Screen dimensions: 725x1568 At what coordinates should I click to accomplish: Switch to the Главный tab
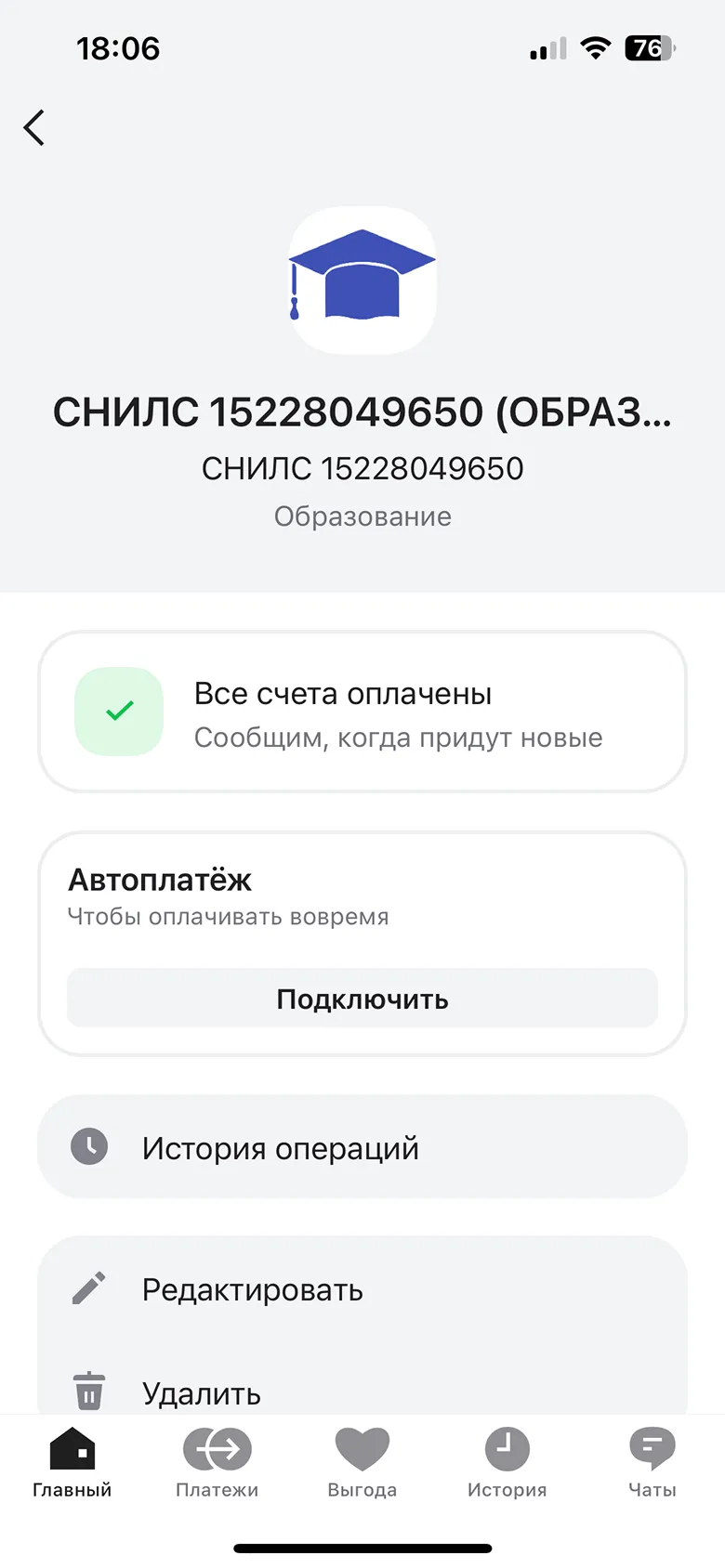72,1463
